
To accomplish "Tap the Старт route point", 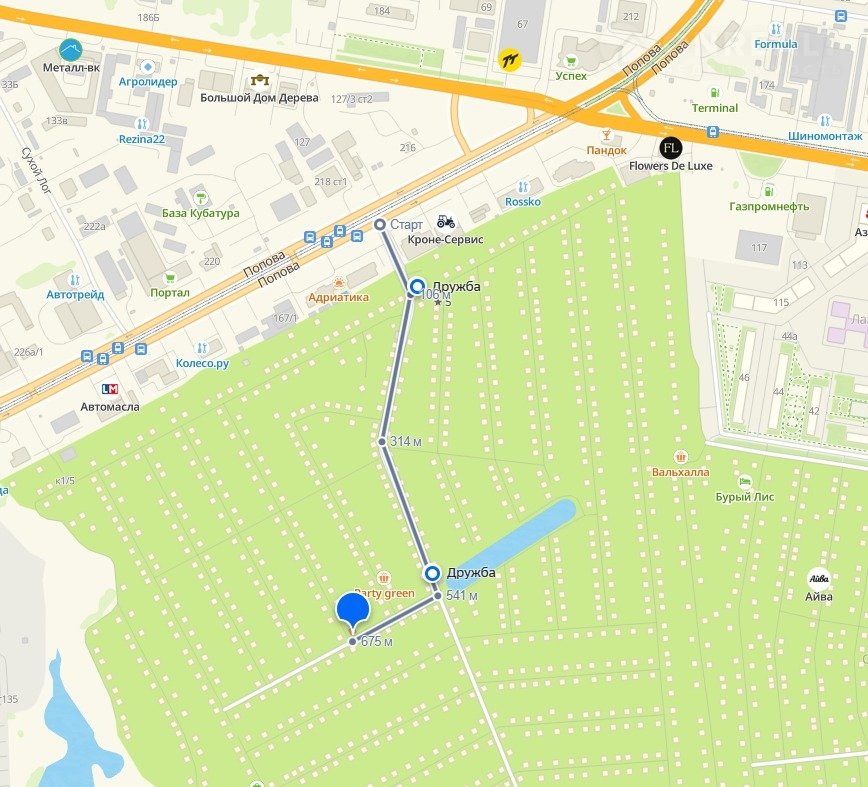I will (x=380, y=225).
